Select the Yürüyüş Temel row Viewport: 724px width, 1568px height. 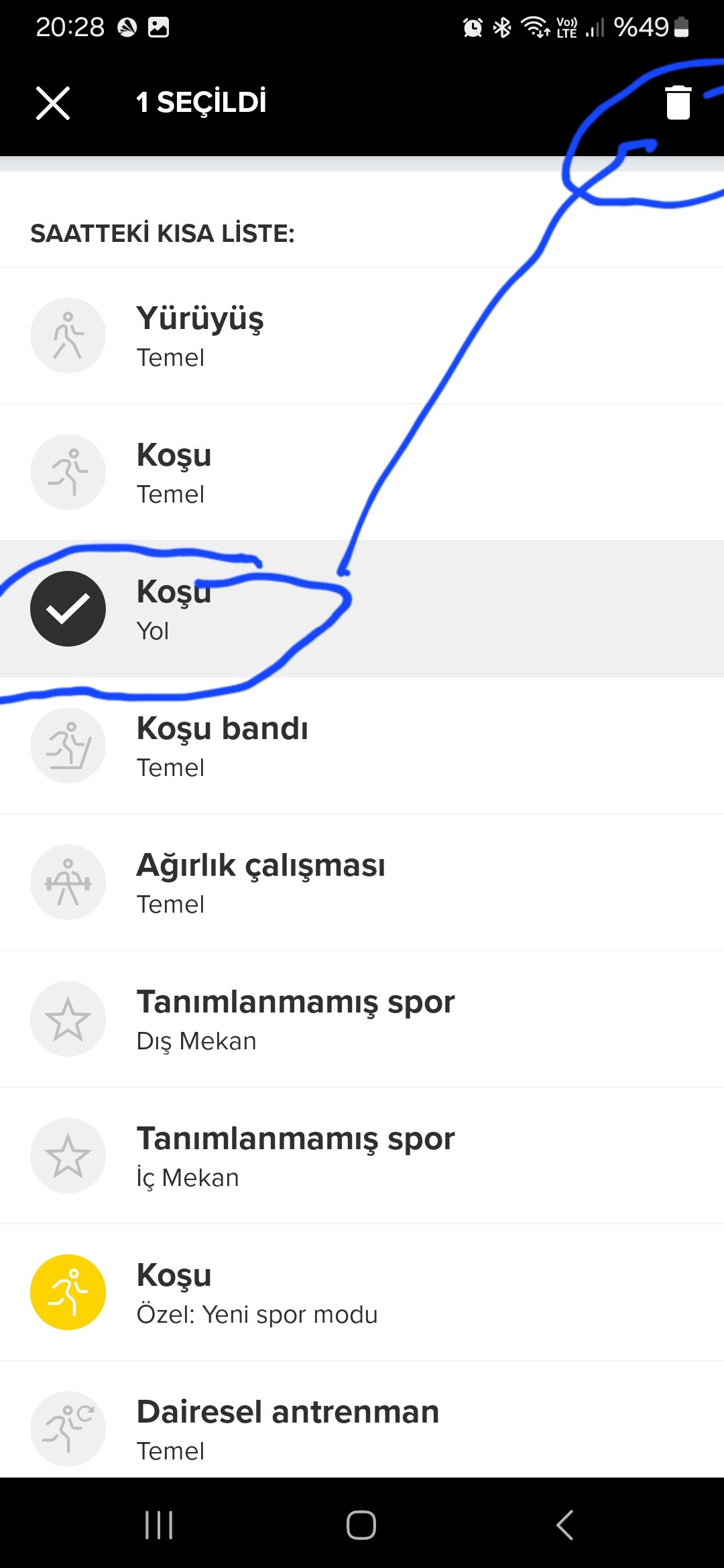coord(362,336)
